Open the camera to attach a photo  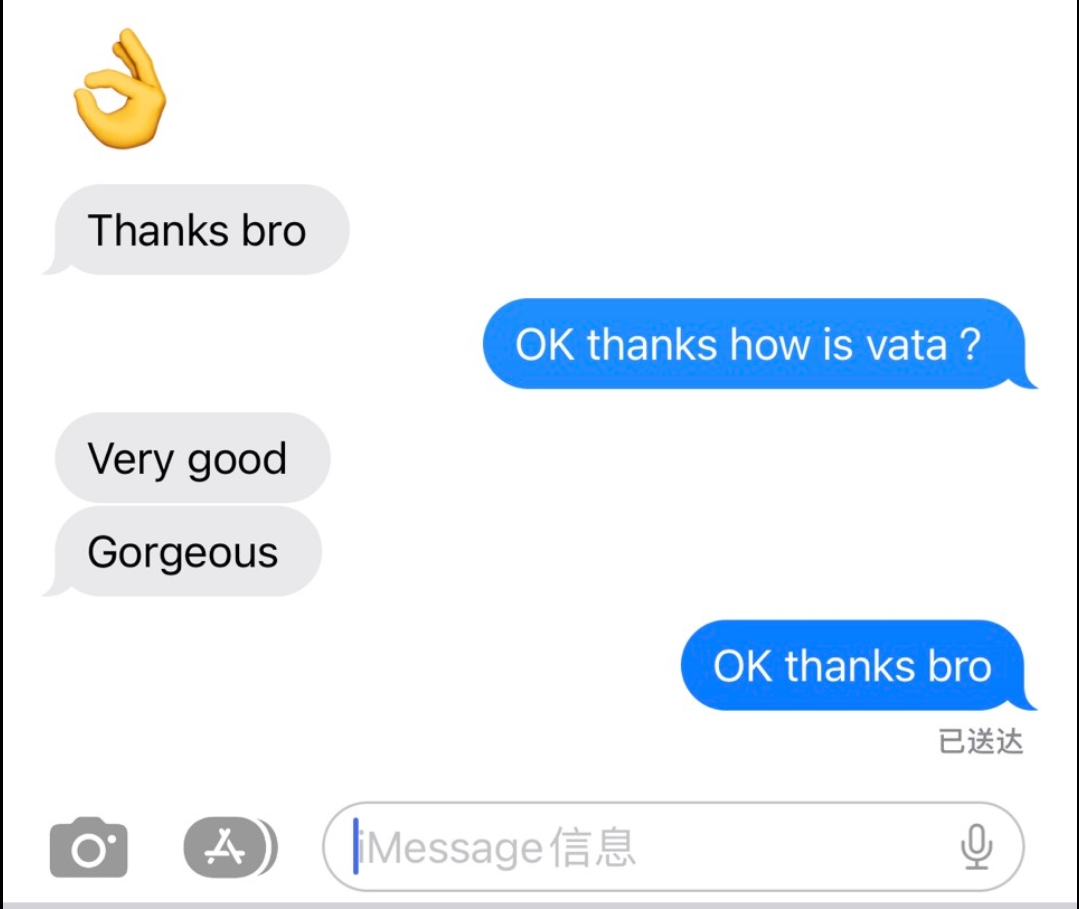(88, 848)
